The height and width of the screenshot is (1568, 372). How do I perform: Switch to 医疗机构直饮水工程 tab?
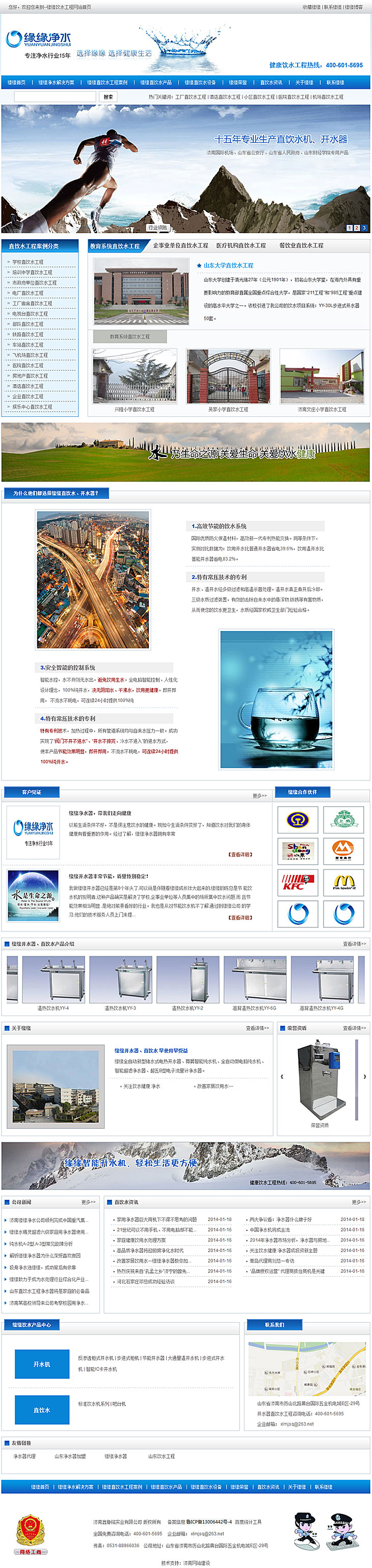(x=241, y=245)
